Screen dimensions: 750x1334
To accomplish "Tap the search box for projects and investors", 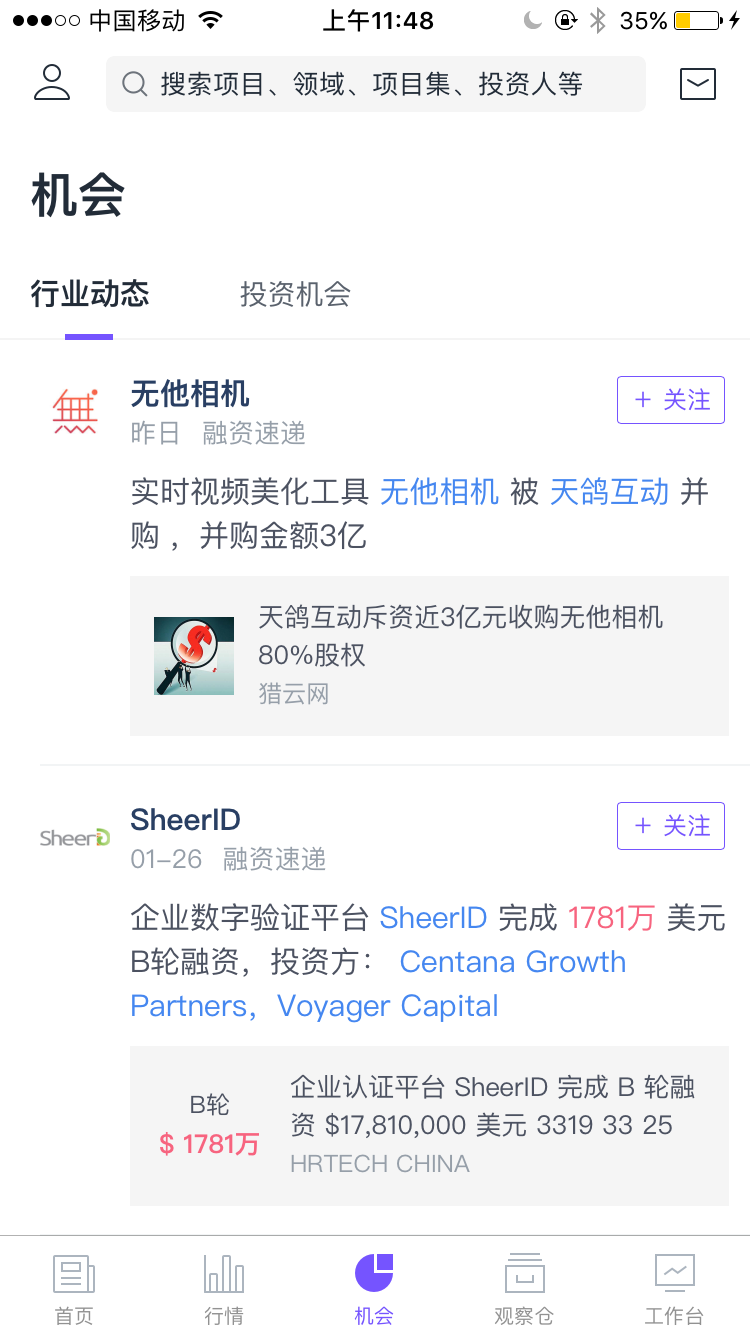I will click(x=375, y=84).
